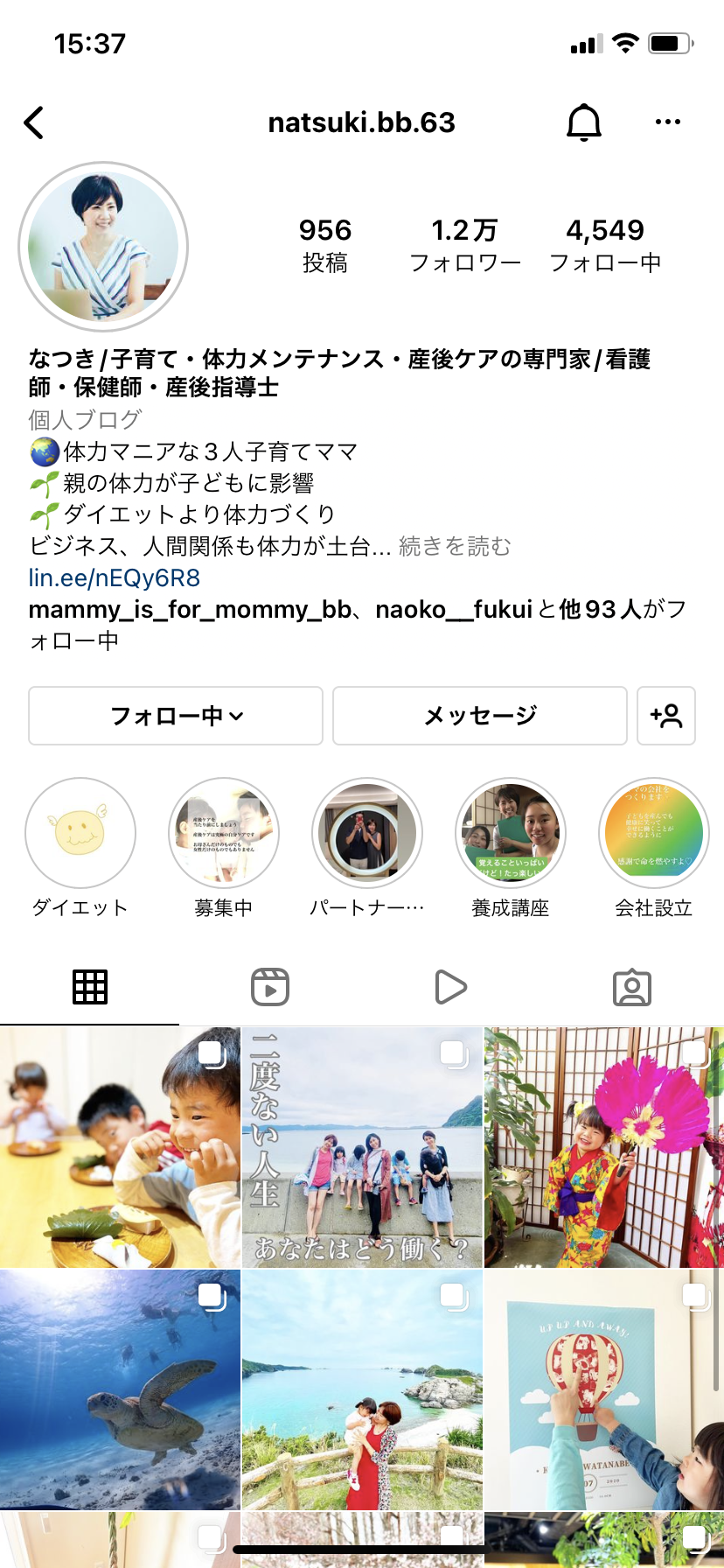
Task: Open the 1.2万 followers list
Action: click(x=465, y=245)
